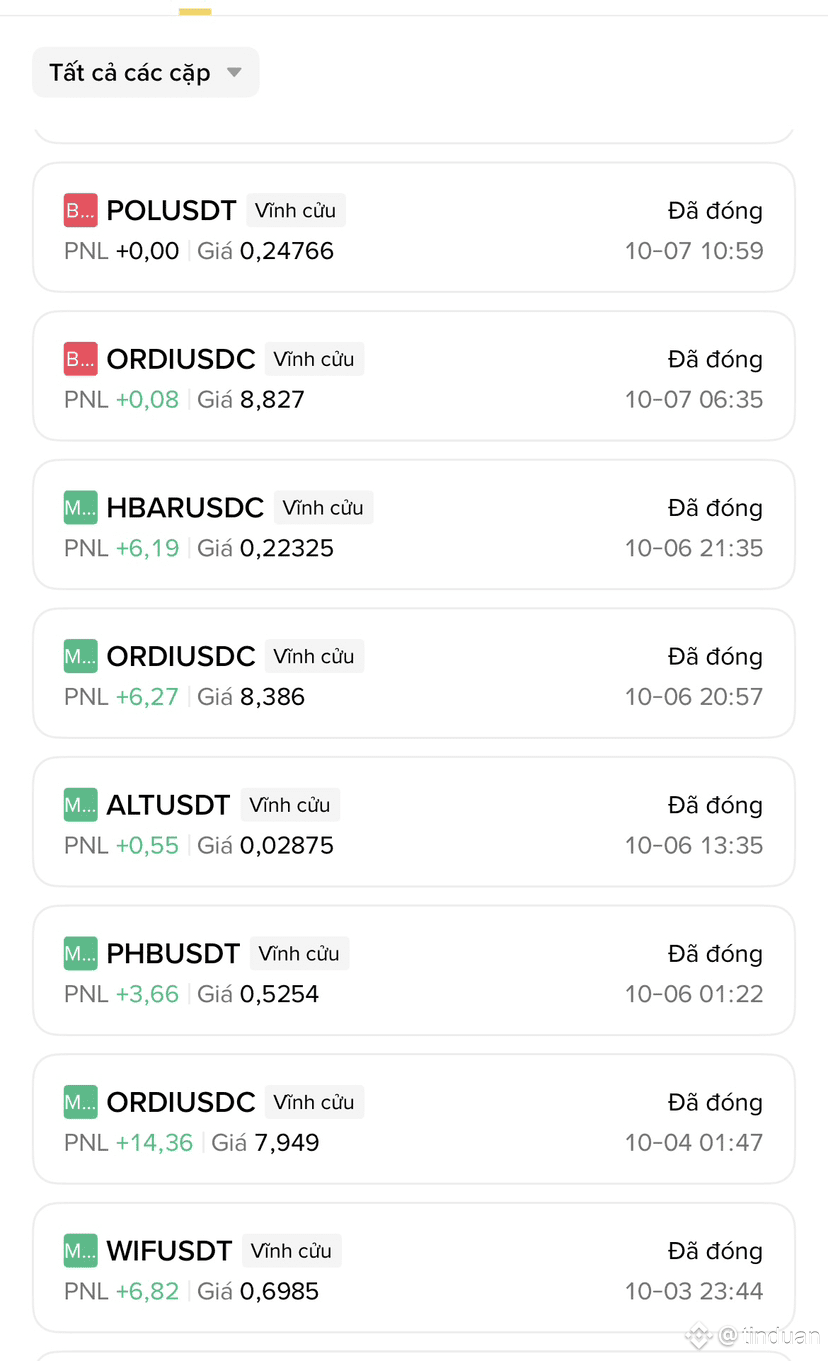Open the ORDIUSDC card with PNL +14,36
The image size is (828, 1361).
coord(413,1120)
